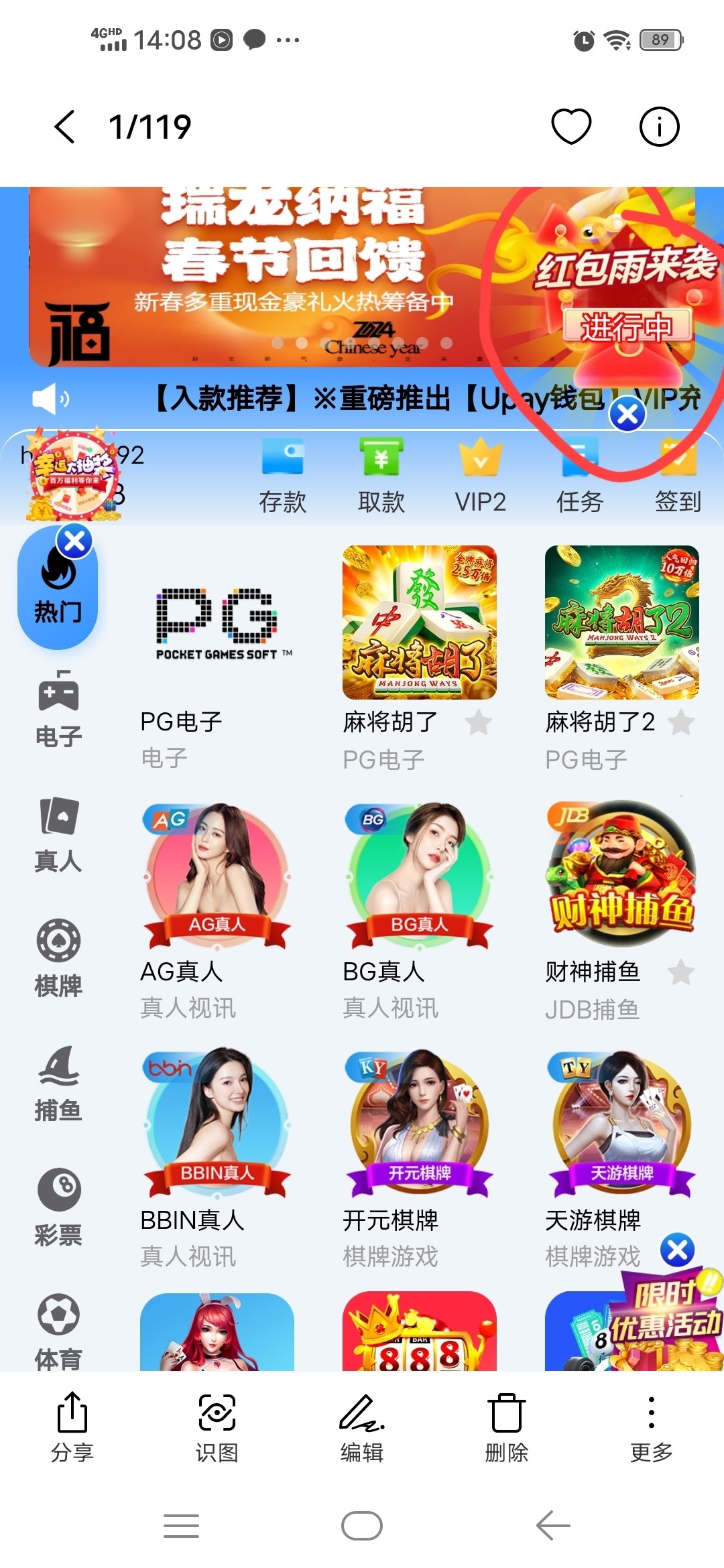Screen dimensions: 724x1568
Task: Open the 编辑 photo editor
Action: pyautogui.click(x=362, y=1426)
